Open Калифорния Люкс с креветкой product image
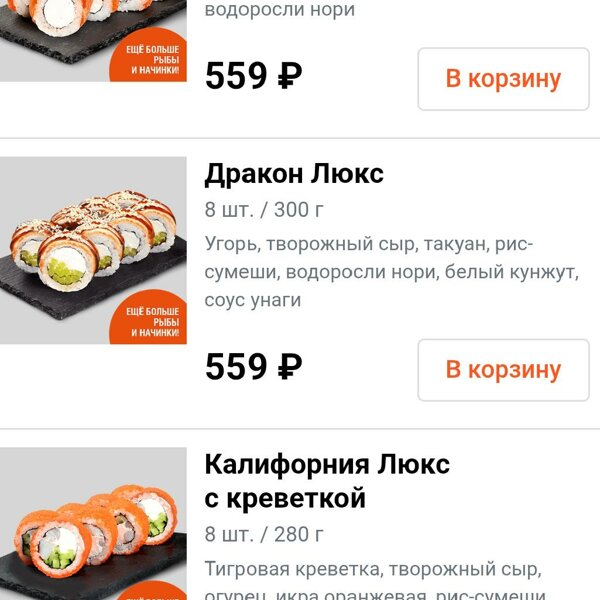Image resolution: width=600 pixels, height=600 pixels. 93,525
